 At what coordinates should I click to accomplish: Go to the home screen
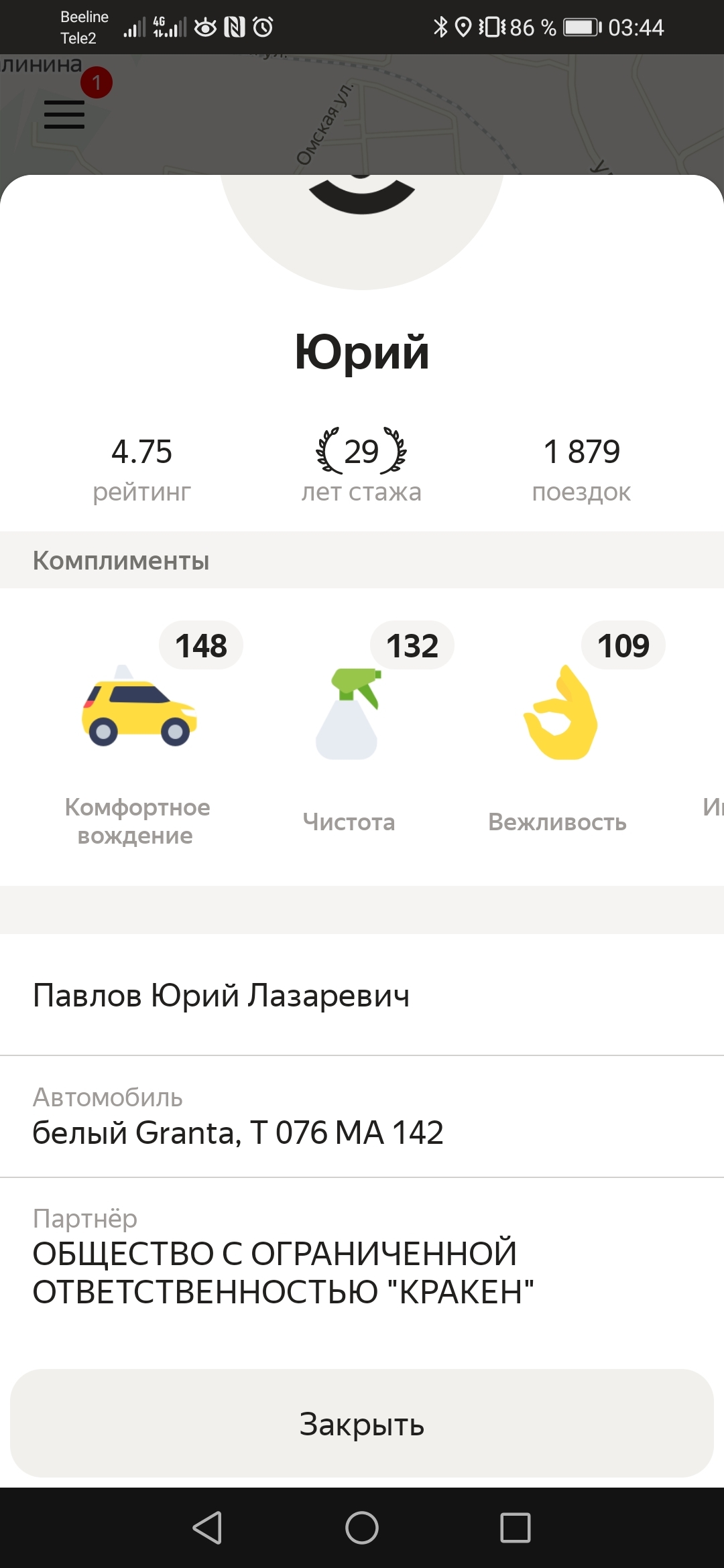point(362,1528)
